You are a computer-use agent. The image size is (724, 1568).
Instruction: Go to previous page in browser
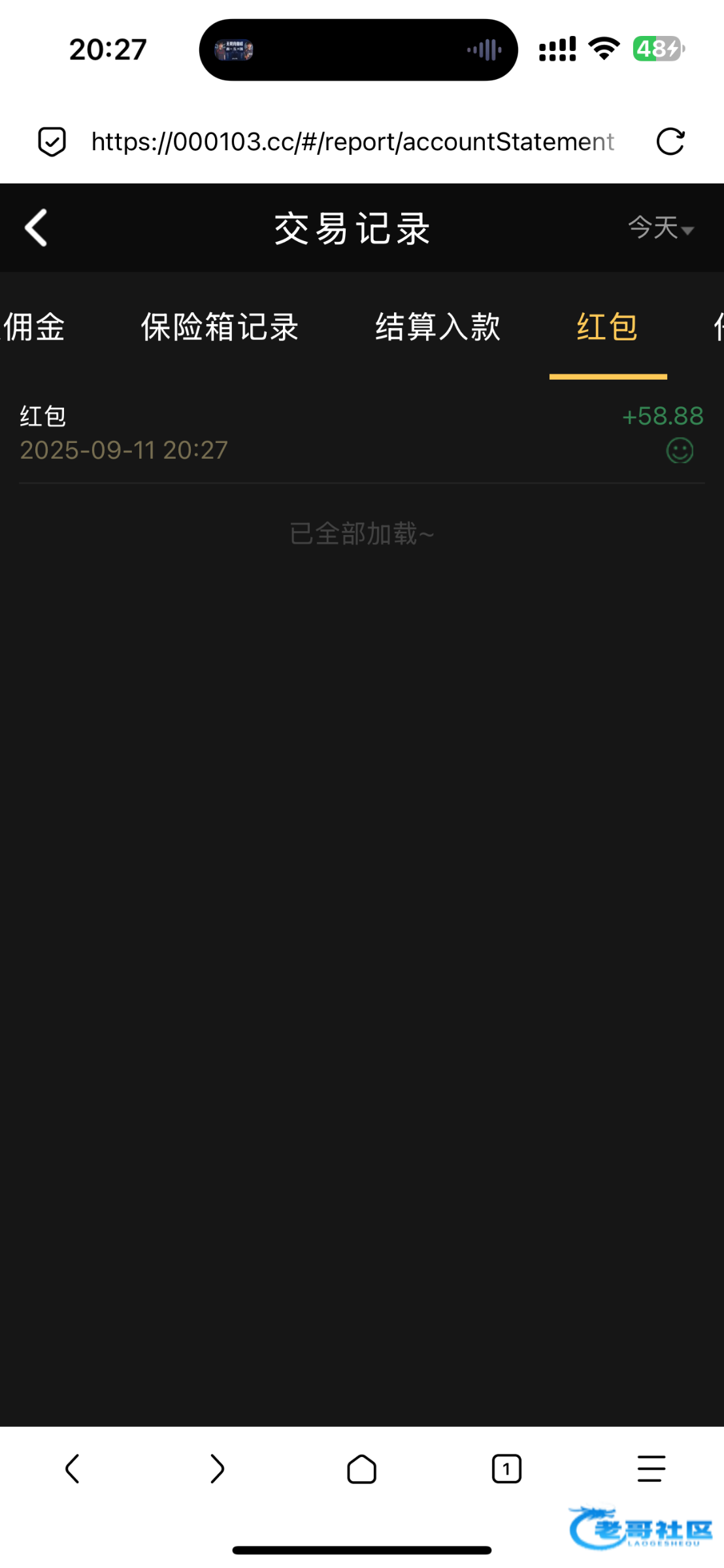pos(73,1469)
